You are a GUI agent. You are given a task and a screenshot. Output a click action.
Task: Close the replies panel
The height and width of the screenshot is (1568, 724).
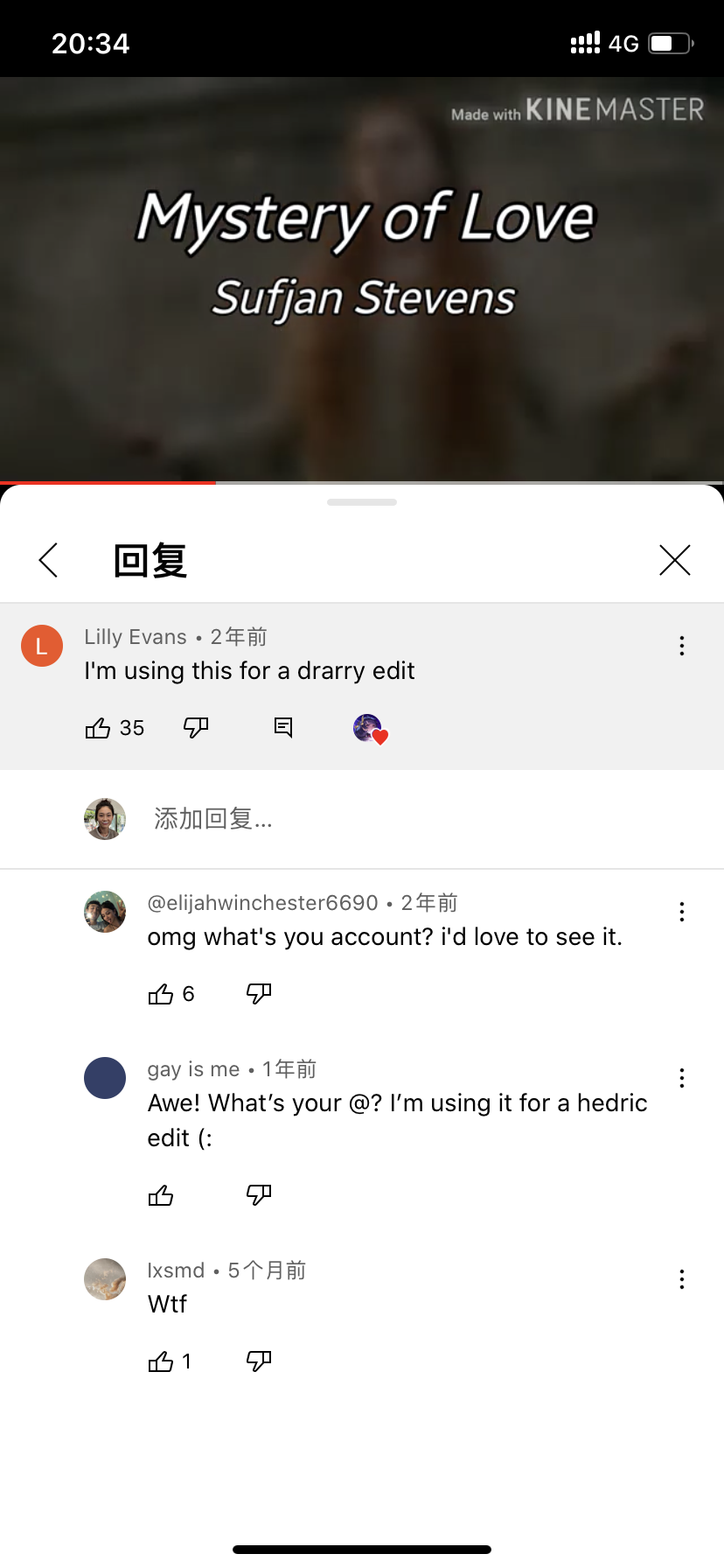[x=675, y=560]
